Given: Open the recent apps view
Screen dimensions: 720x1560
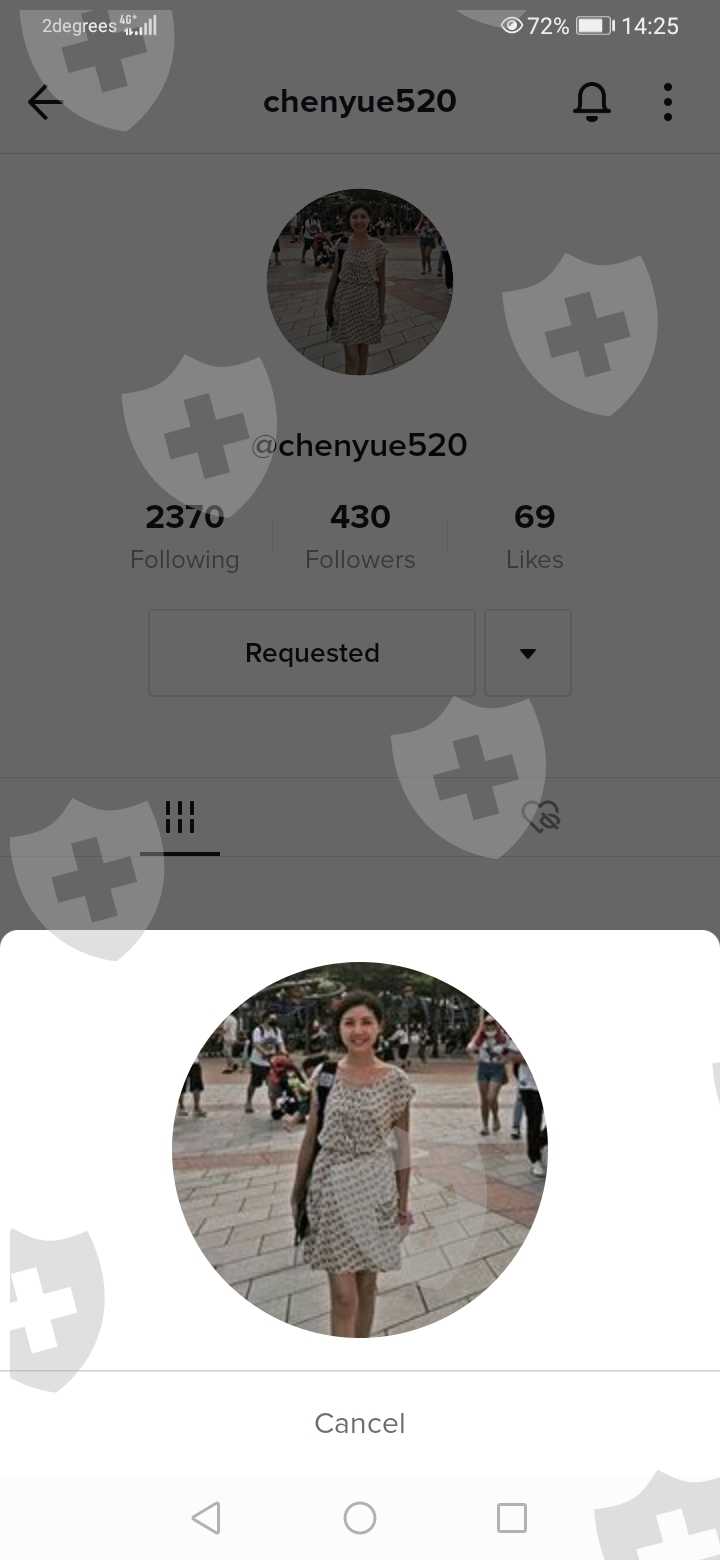Looking at the screenshot, I should (512, 1518).
